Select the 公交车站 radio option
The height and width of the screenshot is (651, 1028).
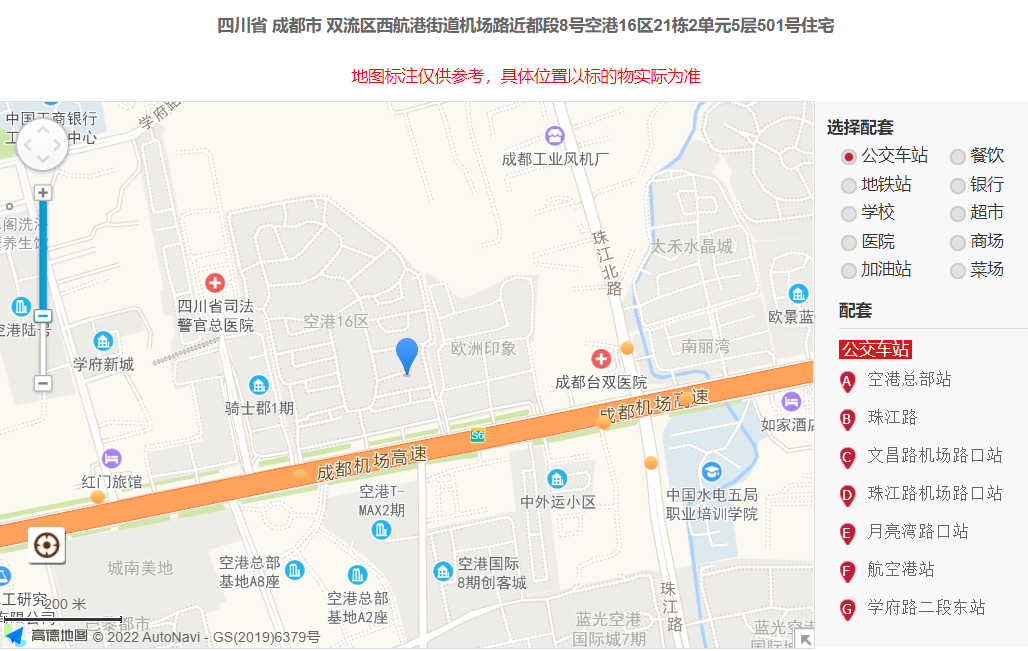pyautogui.click(x=849, y=156)
